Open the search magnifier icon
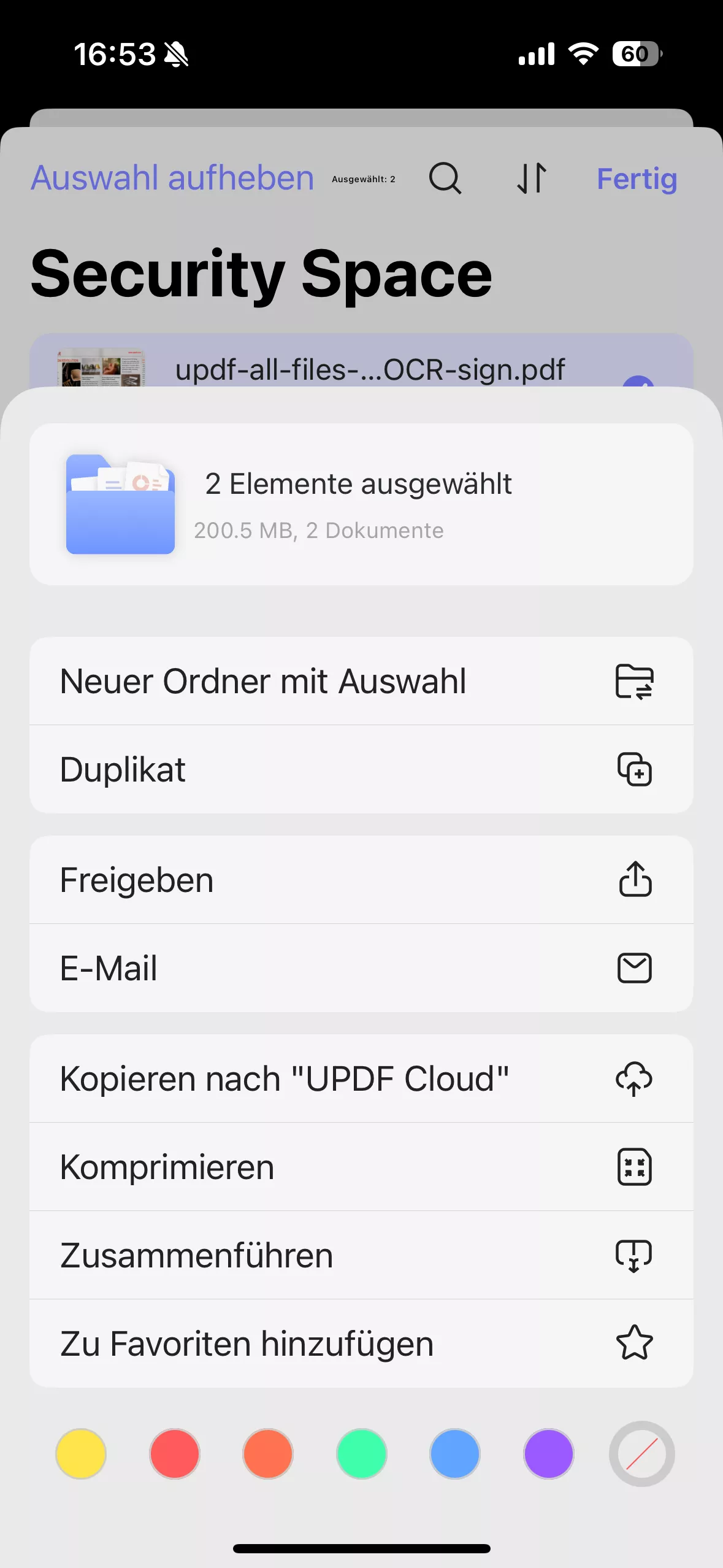723x1568 pixels. pos(445,179)
